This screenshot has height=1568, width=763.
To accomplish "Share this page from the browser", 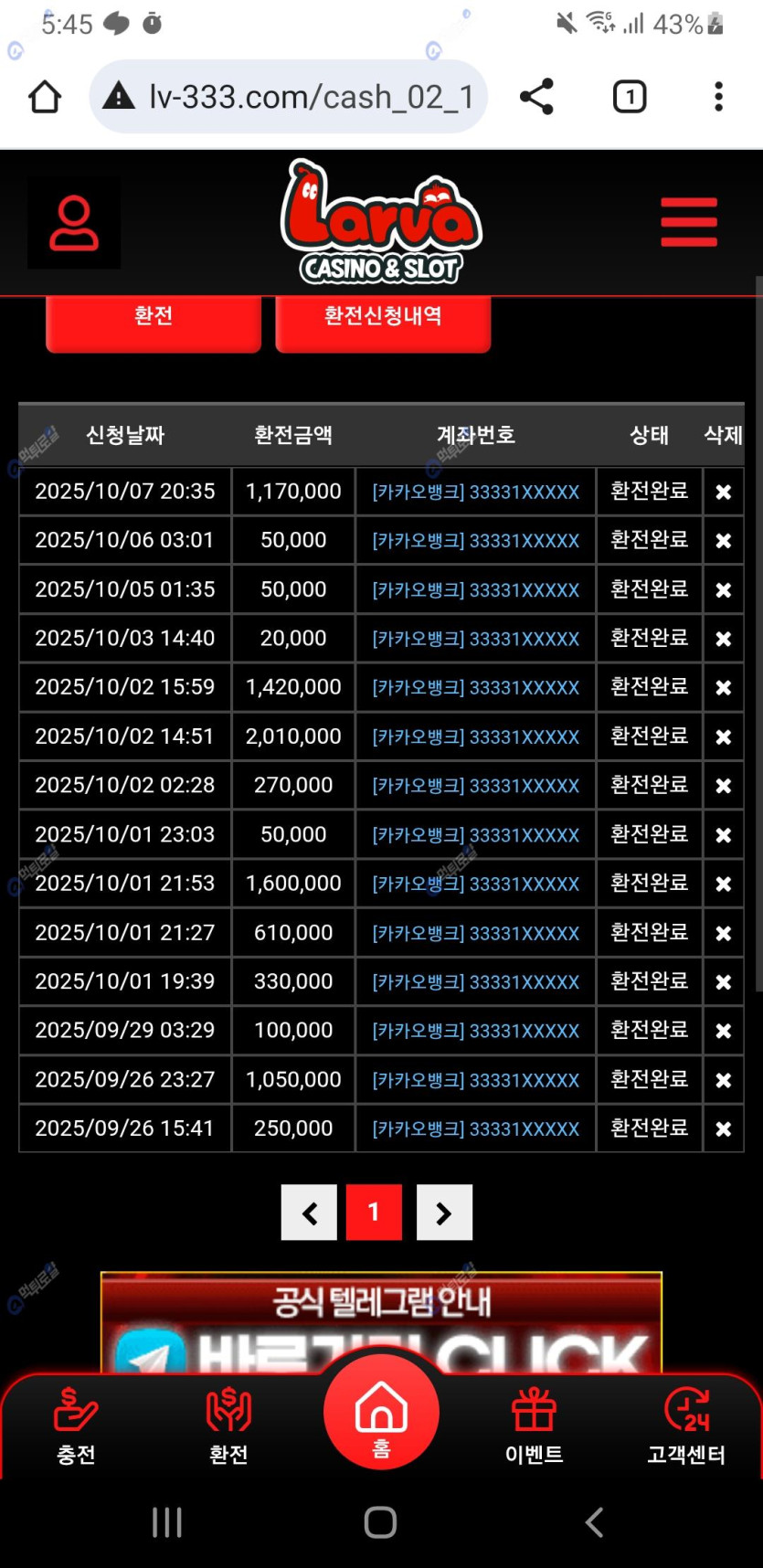I will coord(536,97).
